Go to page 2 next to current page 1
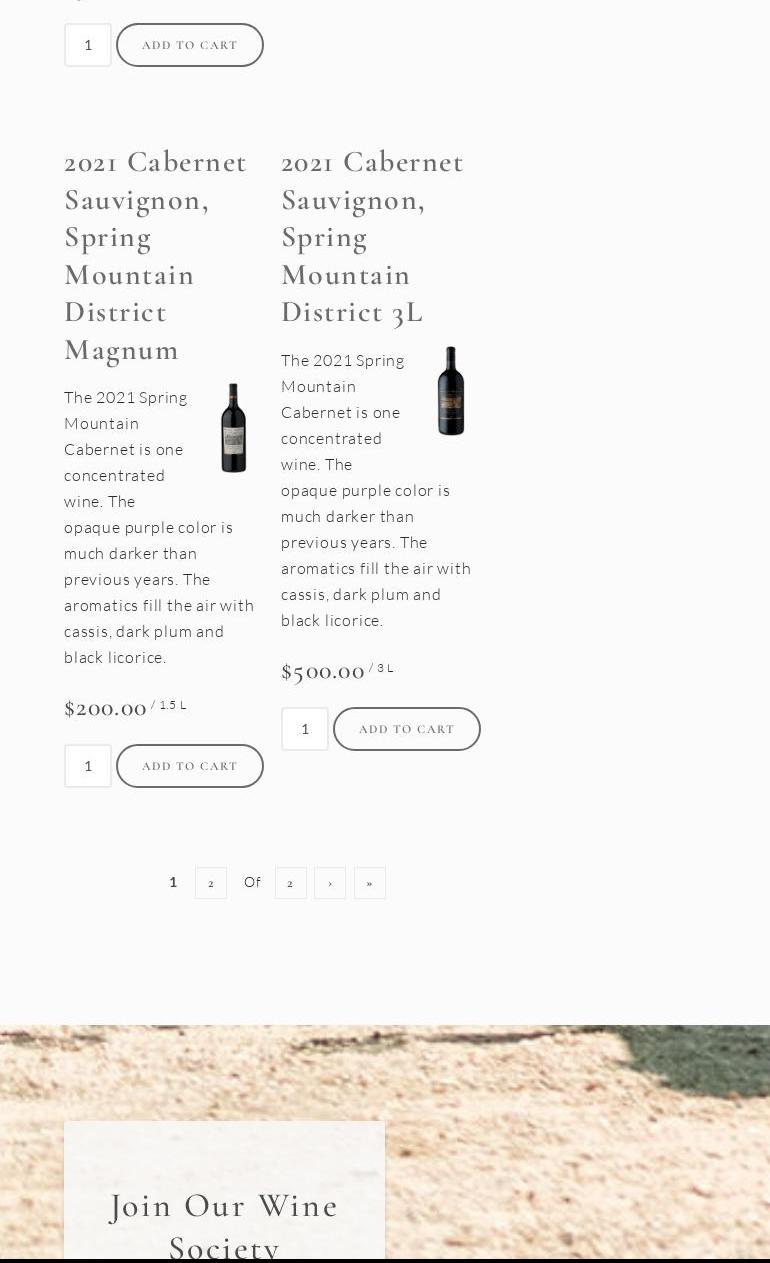Viewport: 770px width, 1263px height. [x=211, y=883]
